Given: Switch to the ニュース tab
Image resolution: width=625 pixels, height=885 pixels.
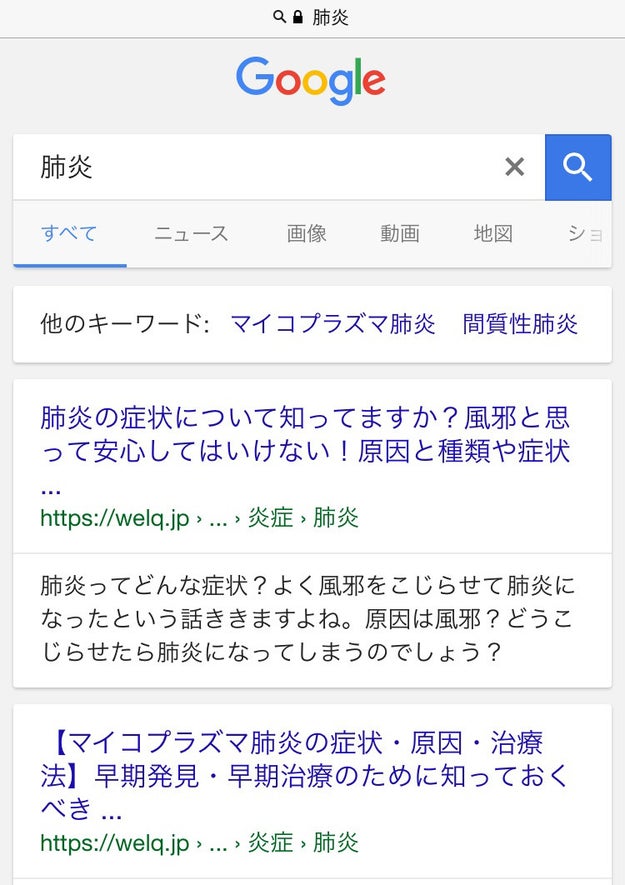Looking at the screenshot, I should (x=191, y=234).
